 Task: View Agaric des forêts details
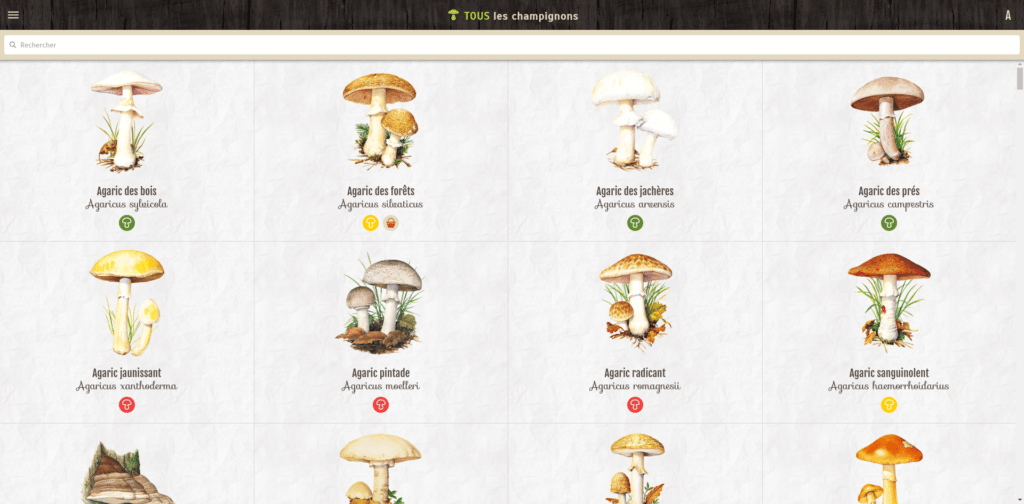point(380,150)
